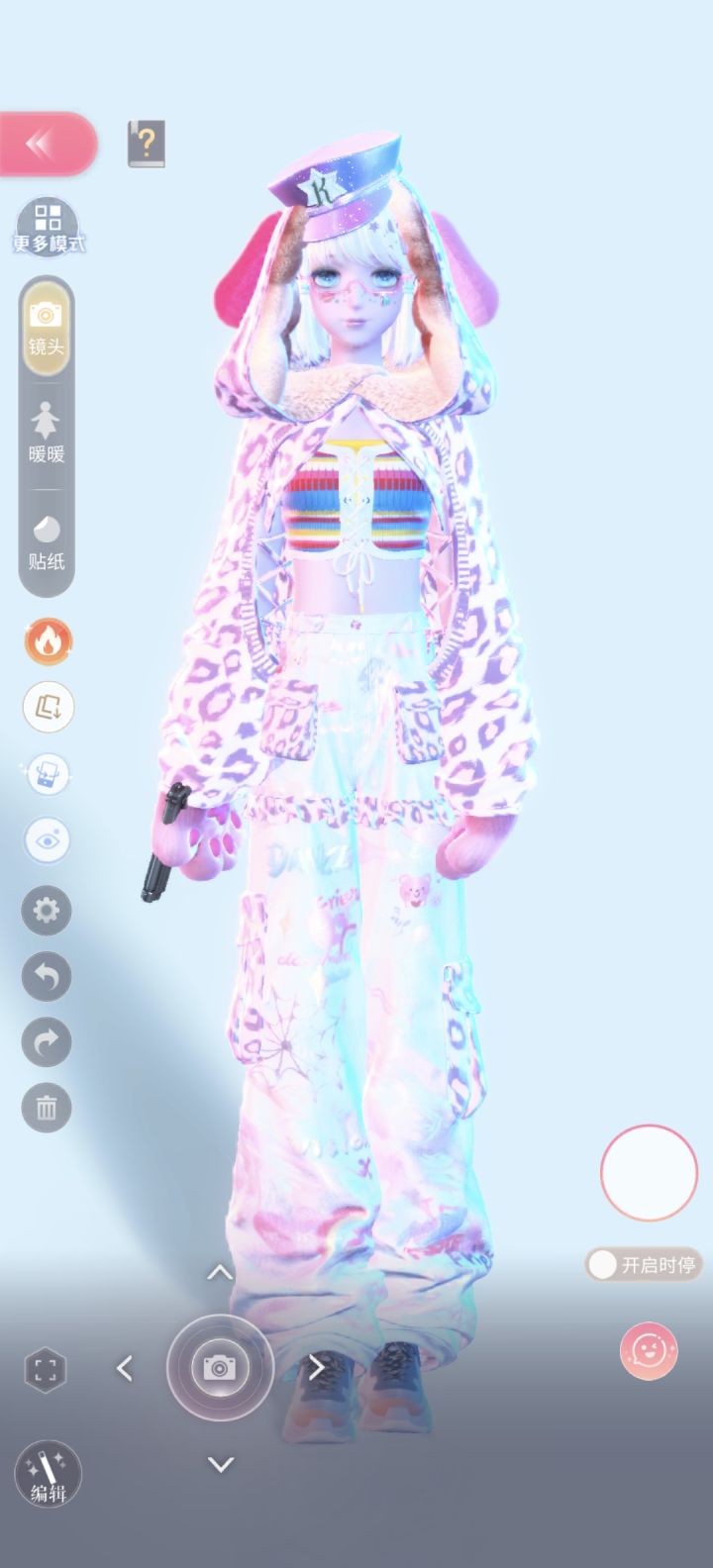Tap the trash can to delete
Screen dimensions: 713x1568
[x=47, y=1108]
